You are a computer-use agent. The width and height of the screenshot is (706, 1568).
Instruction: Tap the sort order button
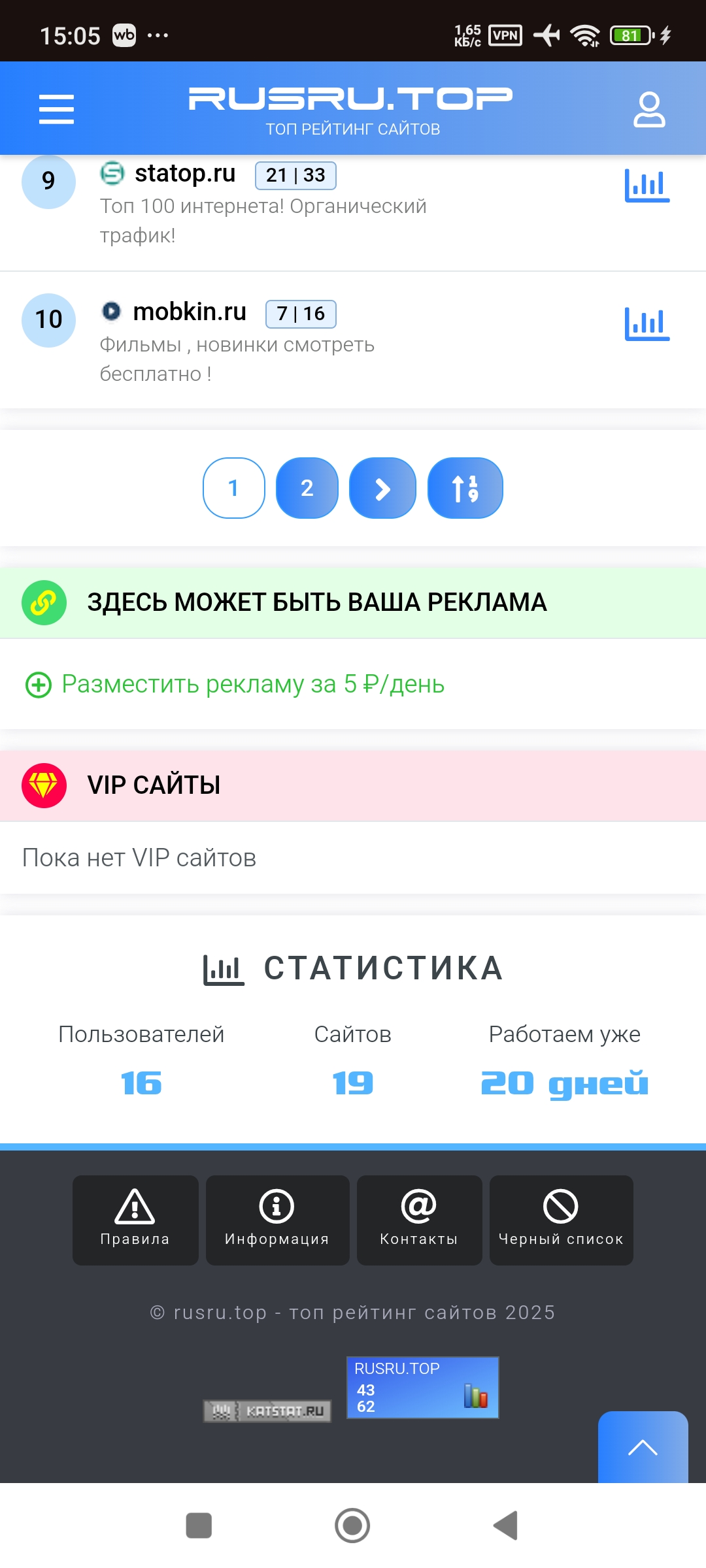(465, 488)
